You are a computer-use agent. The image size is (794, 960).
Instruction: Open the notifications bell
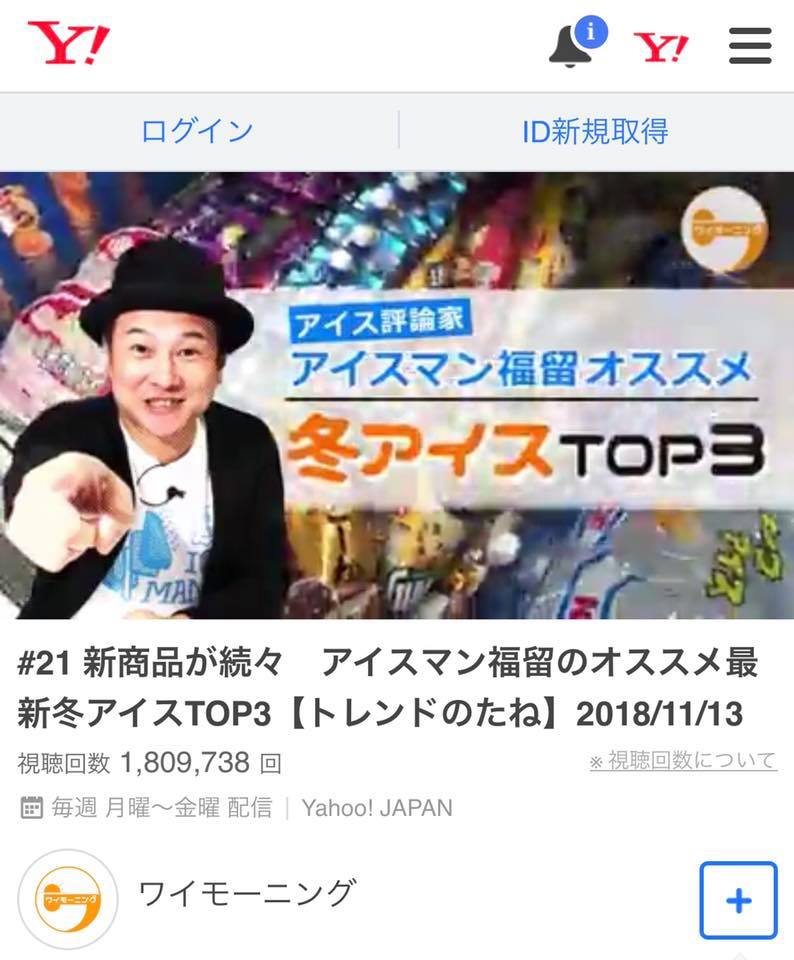pyautogui.click(x=573, y=45)
